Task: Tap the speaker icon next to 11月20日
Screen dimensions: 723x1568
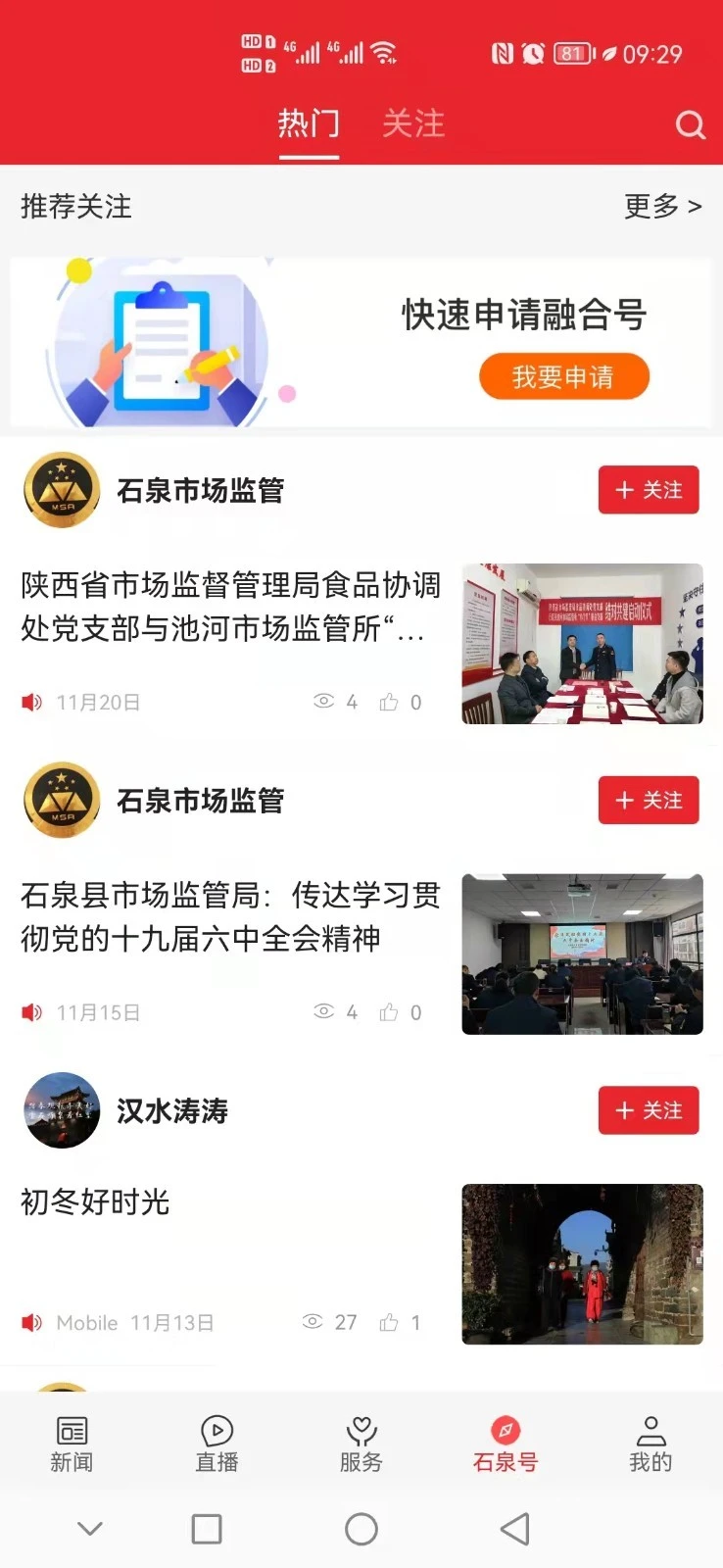Action: tap(29, 702)
